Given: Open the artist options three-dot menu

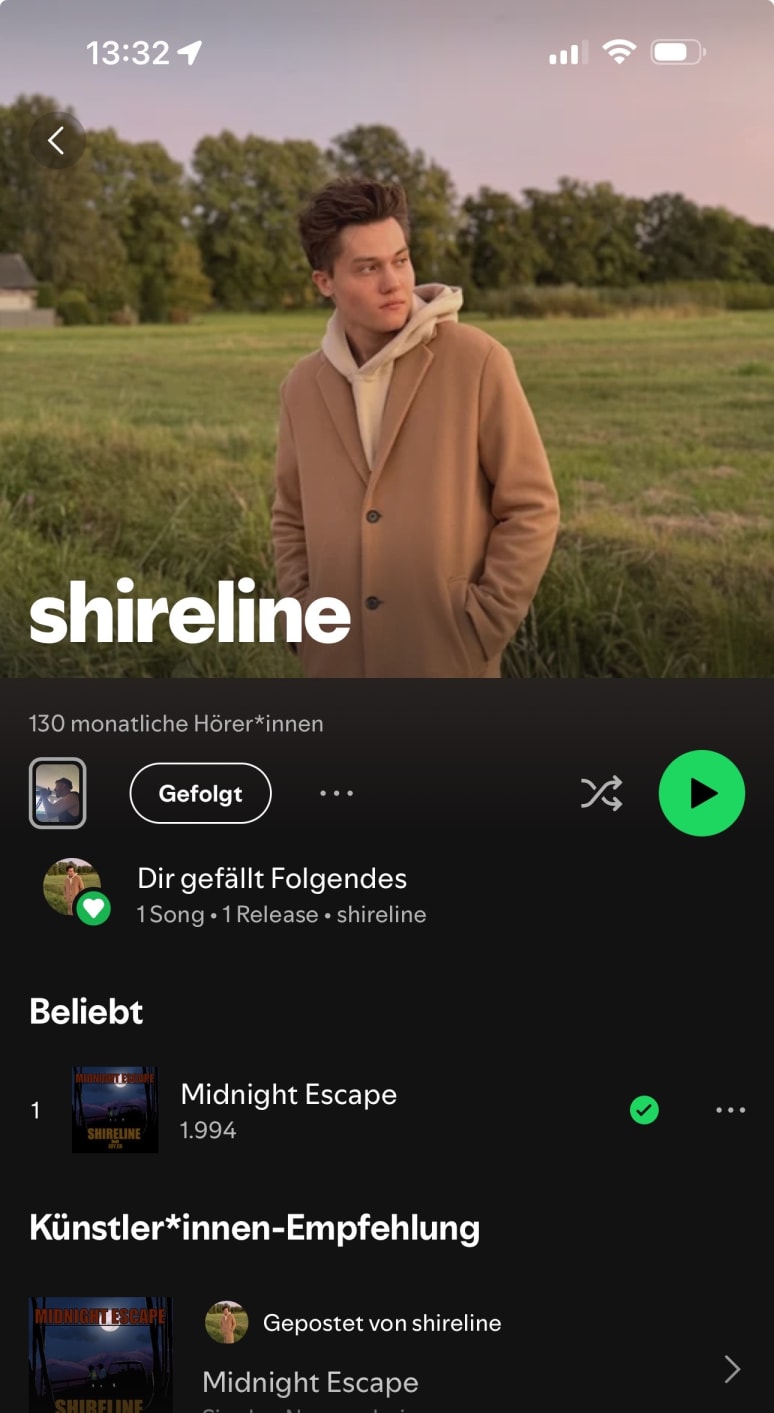Looking at the screenshot, I should pyautogui.click(x=336, y=793).
